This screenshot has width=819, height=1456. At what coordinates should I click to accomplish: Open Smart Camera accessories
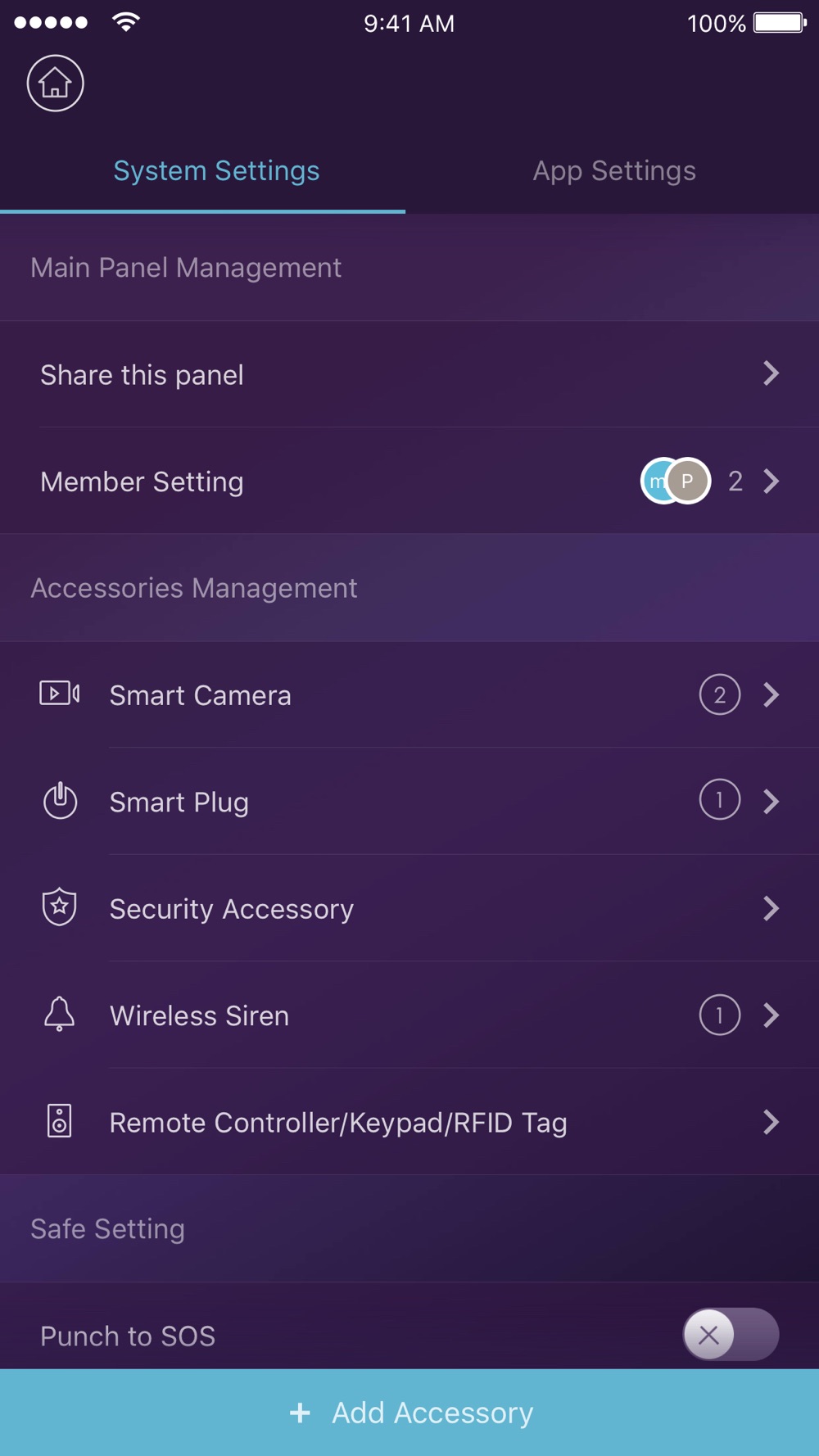tap(409, 694)
